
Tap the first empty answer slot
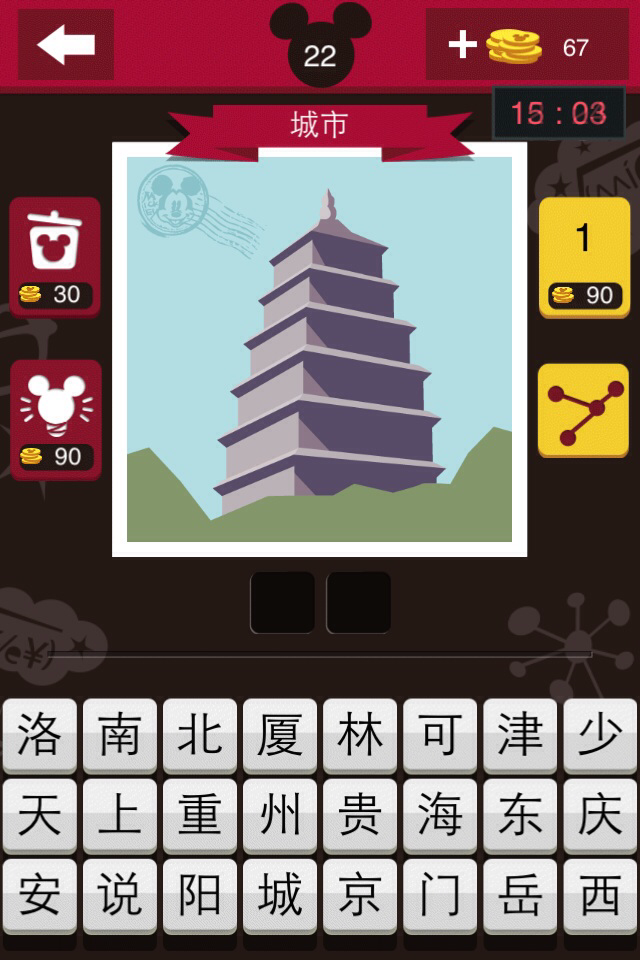(x=282, y=603)
